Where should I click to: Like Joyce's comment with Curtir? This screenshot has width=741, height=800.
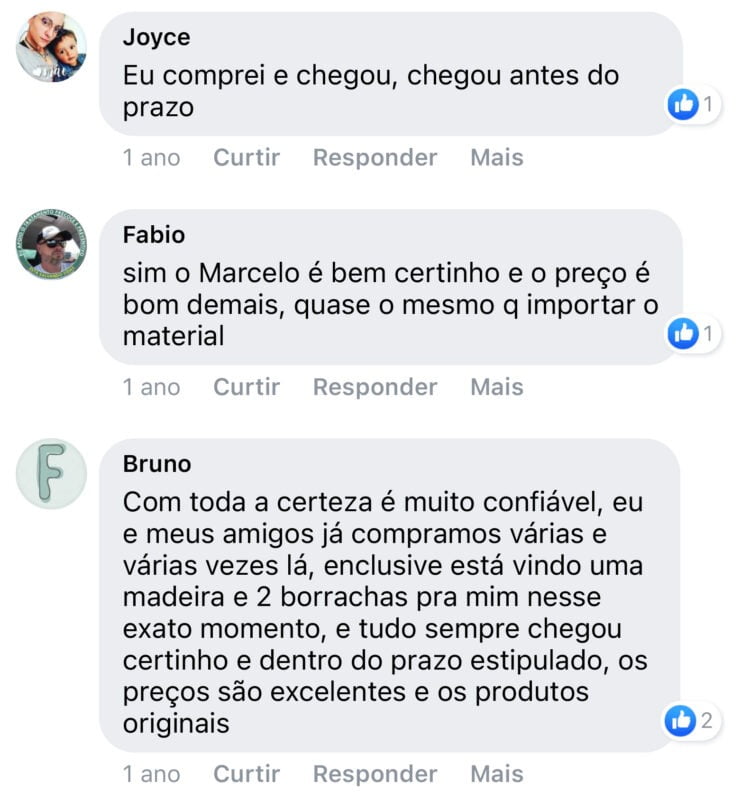coord(246,158)
